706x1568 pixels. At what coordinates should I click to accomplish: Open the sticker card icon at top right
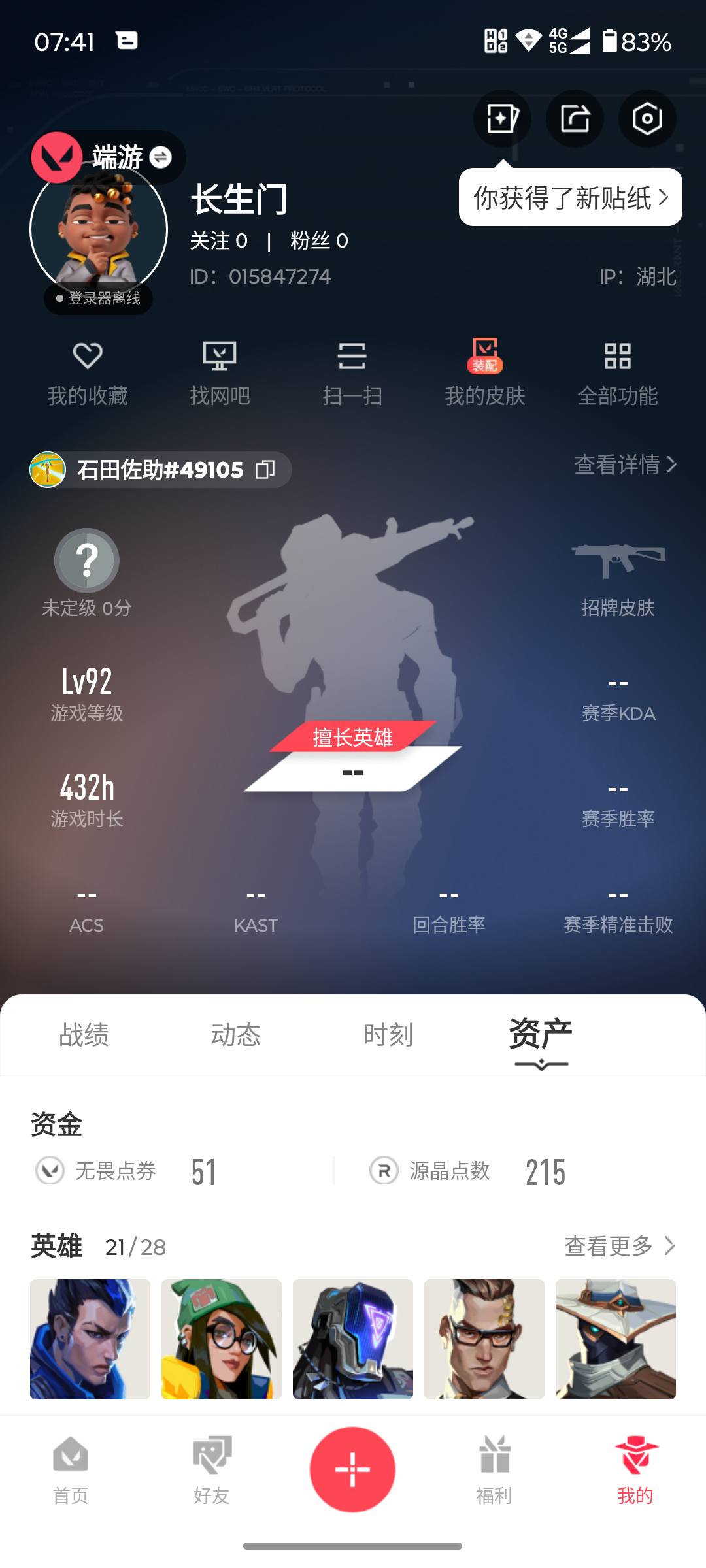tap(502, 119)
